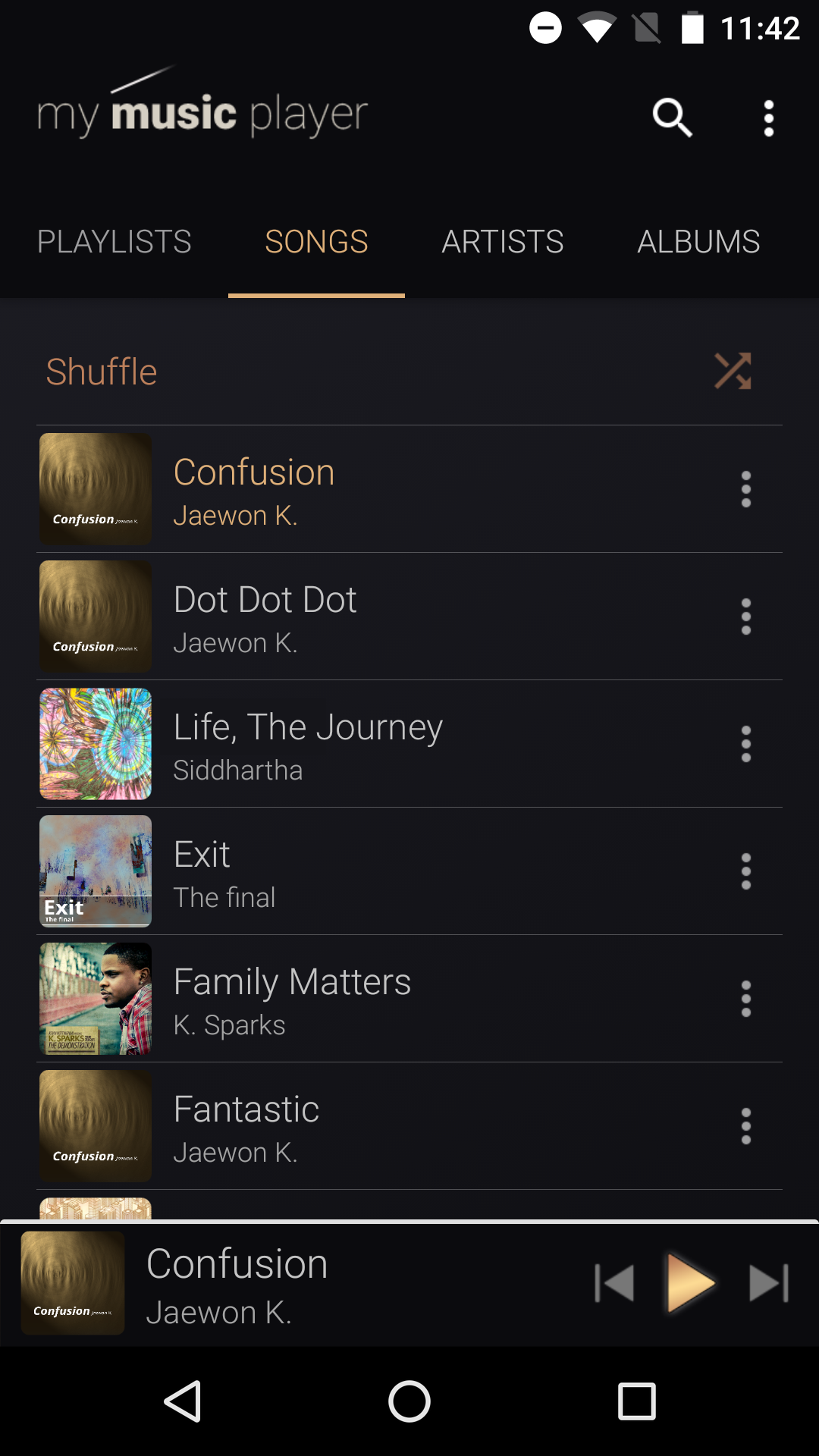This screenshot has width=819, height=1456.
Task: Switch to the Playlists tab
Action: pyautogui.click(x=114, y=242)
